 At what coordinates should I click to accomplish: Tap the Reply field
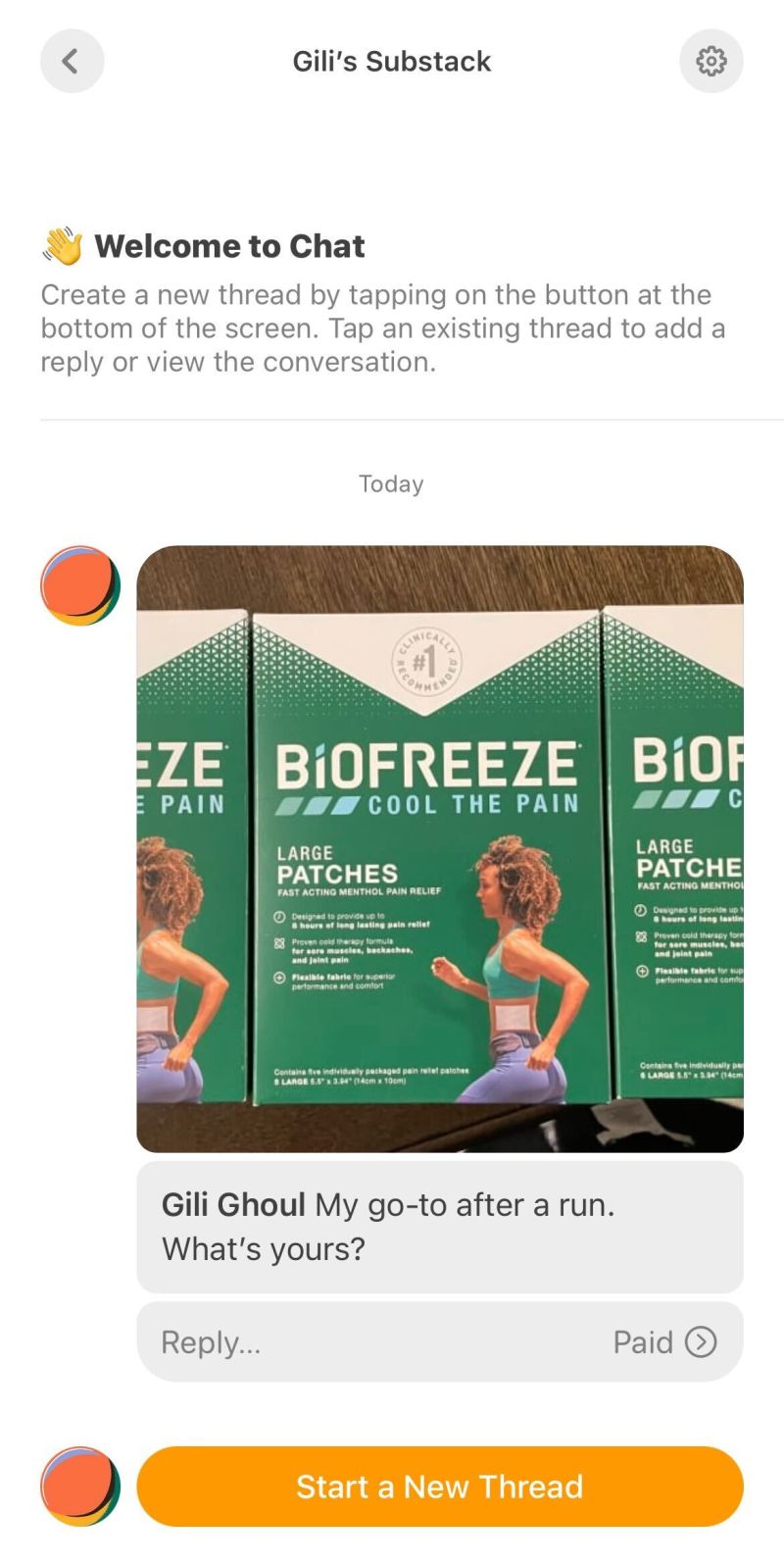(x=372, y=1341)
